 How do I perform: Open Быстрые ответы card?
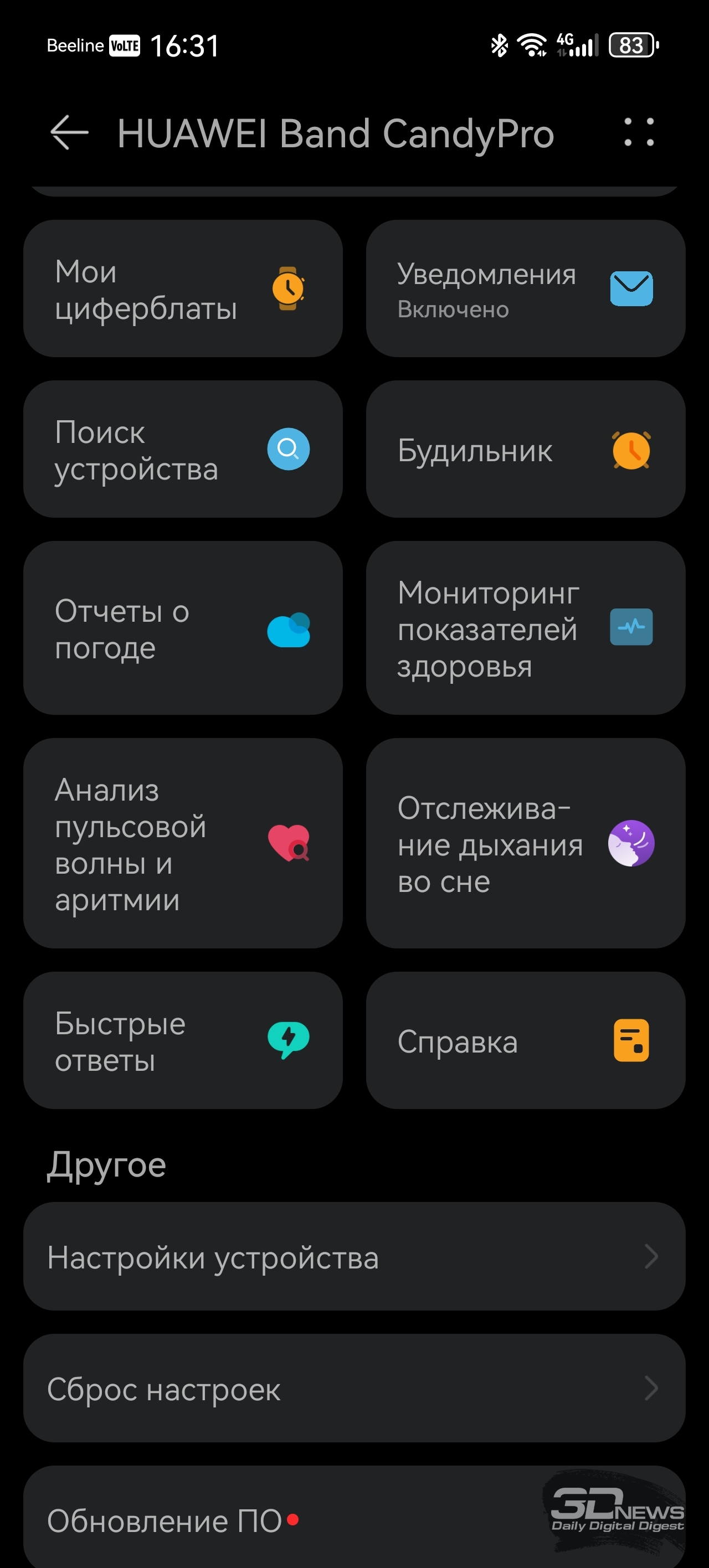click(x=183, y=1040)
